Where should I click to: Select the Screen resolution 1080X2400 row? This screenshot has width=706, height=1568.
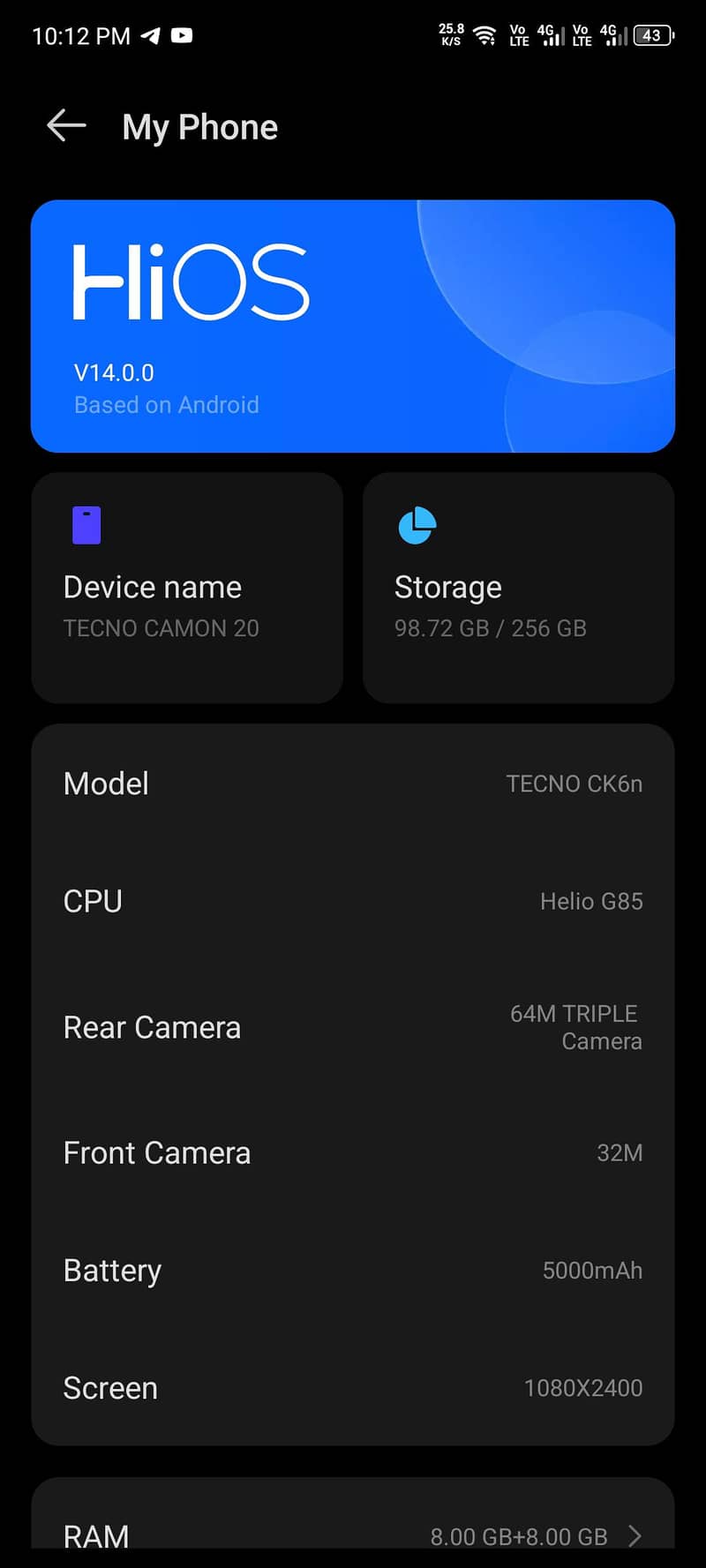tap(353, 1388)
